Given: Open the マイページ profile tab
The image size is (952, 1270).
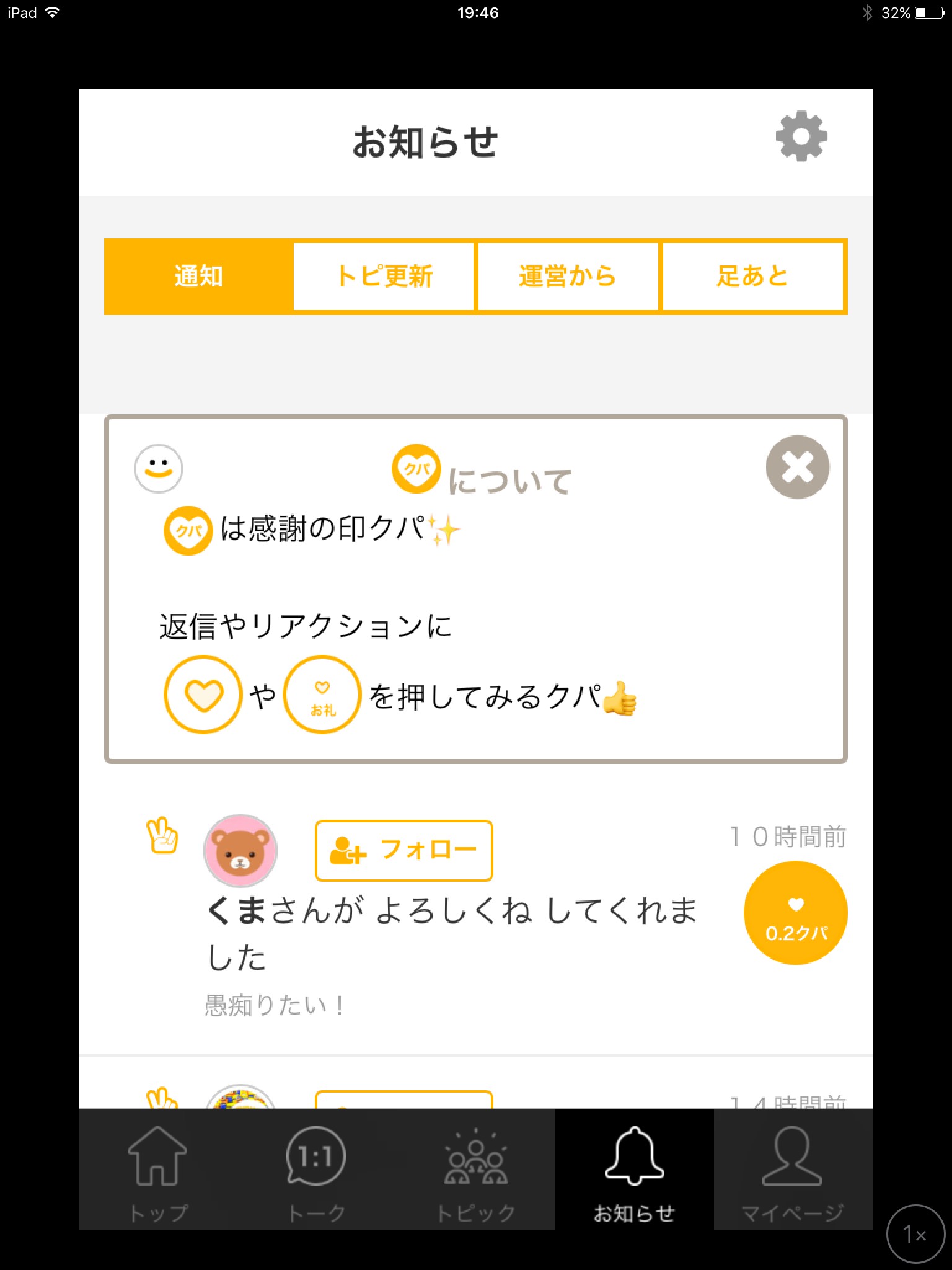Looking at the screenshot, I should [793, 1170].
